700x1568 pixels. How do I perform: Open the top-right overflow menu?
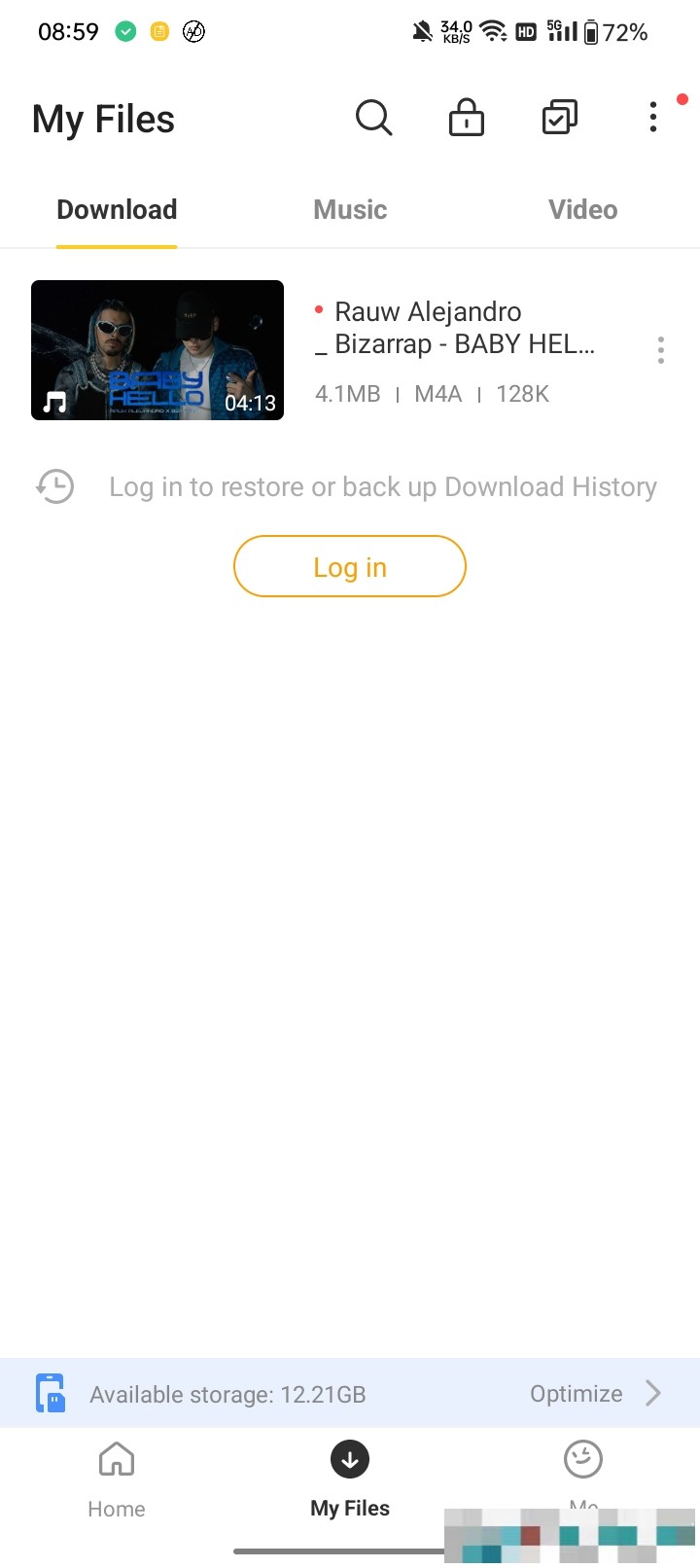[653, 118]
